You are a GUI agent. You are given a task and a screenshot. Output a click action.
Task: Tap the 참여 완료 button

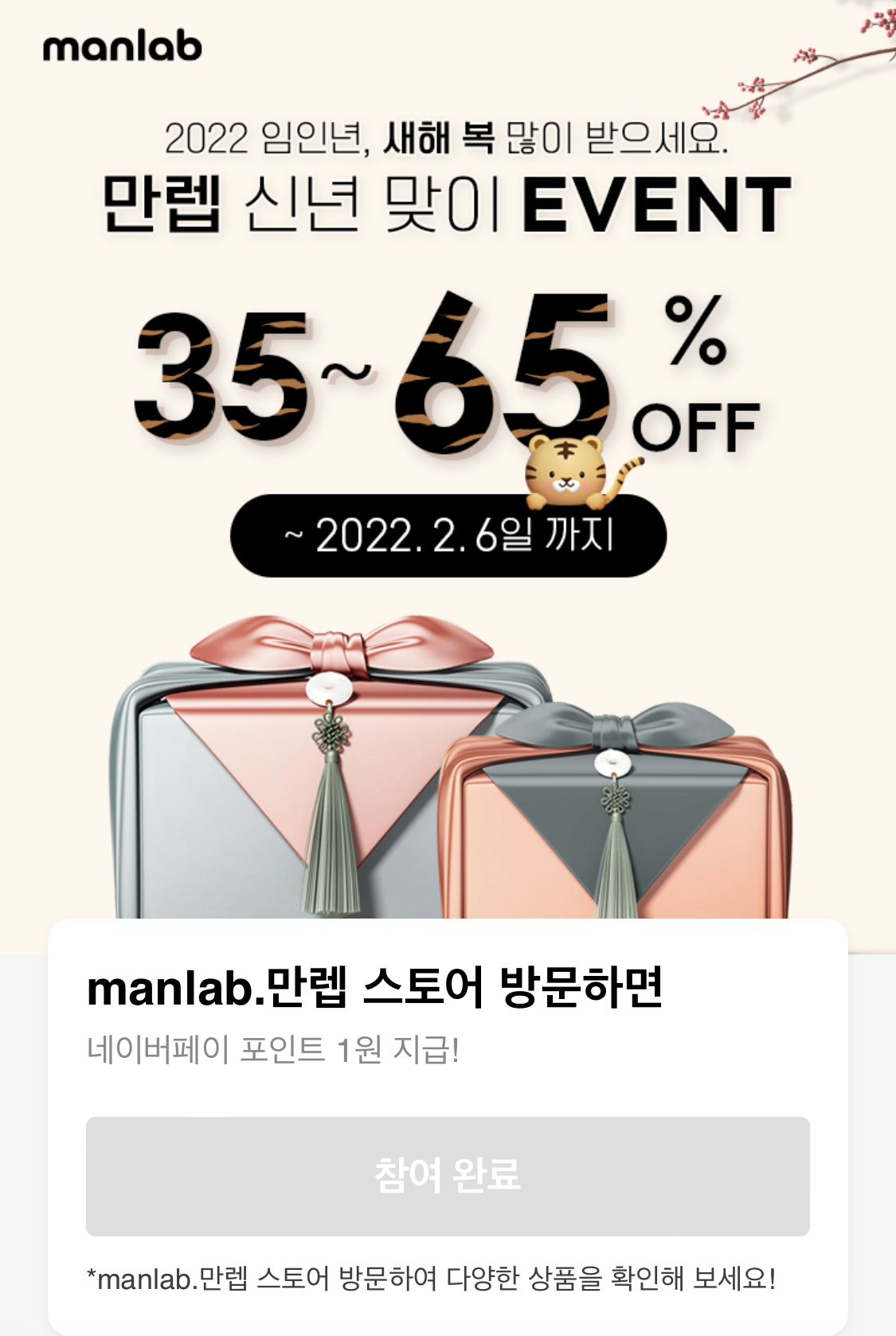coord(448,1176)
